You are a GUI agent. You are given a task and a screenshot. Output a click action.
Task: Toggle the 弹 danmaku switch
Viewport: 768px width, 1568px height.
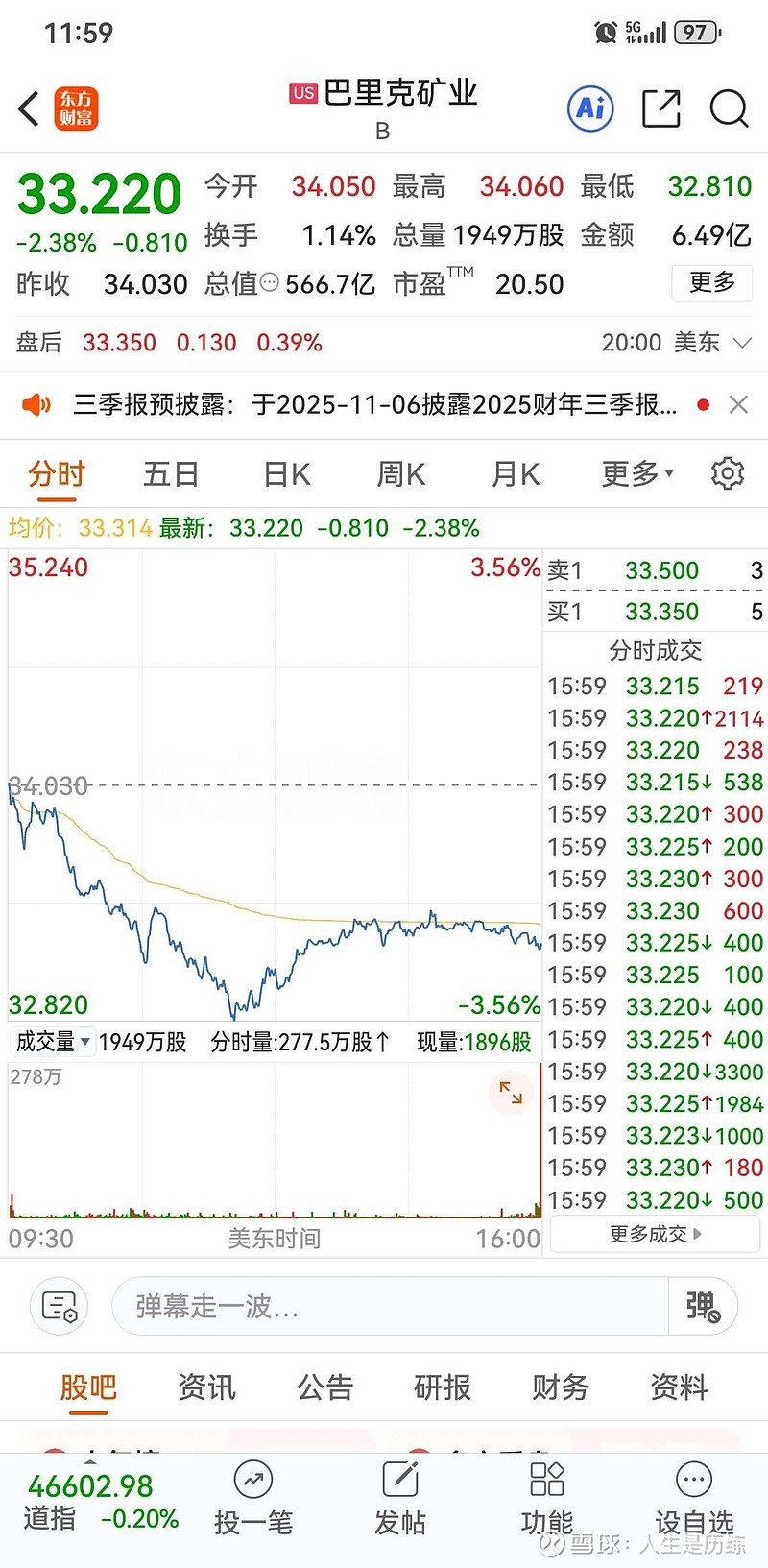coord(704,1306)
